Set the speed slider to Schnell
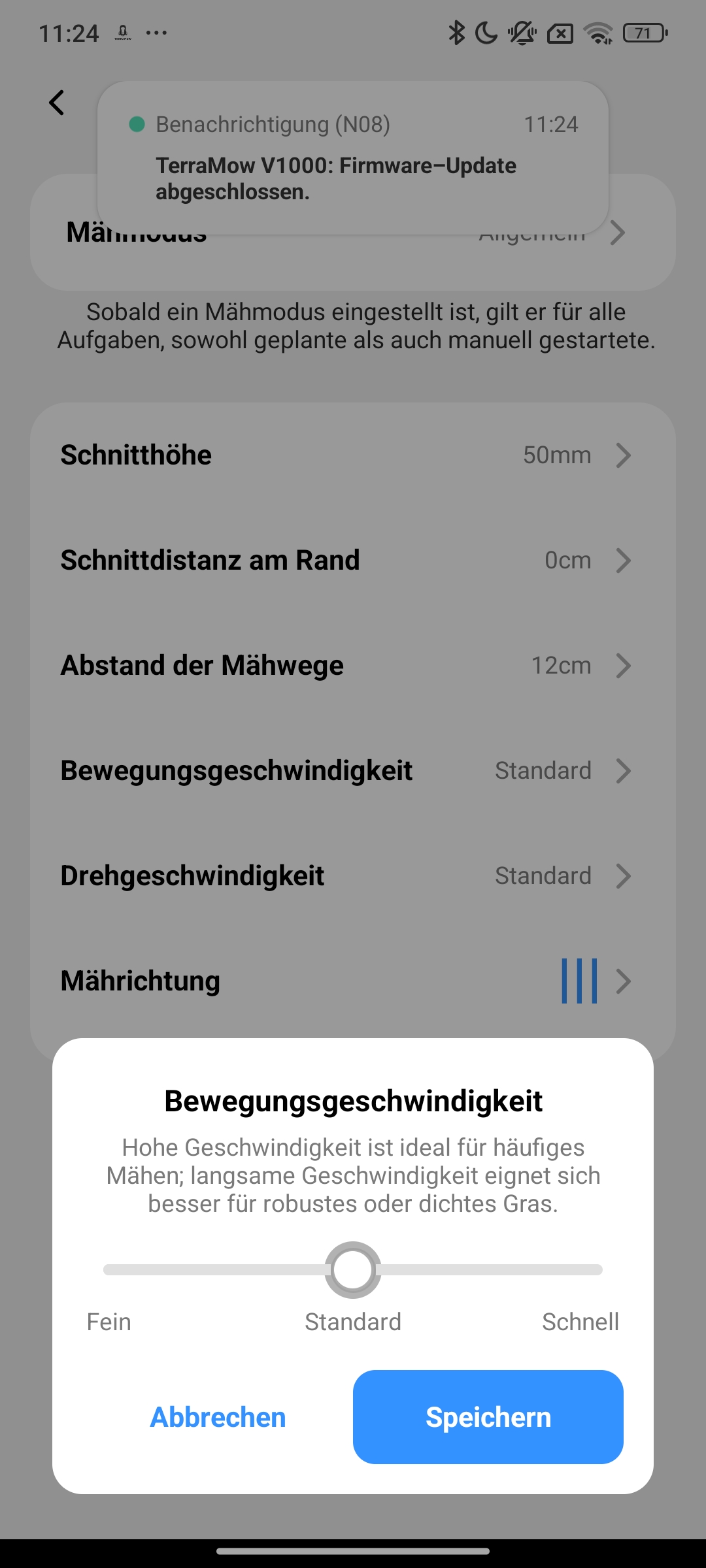Viewport: 706px width, 1568px height. coord(596,1270)
